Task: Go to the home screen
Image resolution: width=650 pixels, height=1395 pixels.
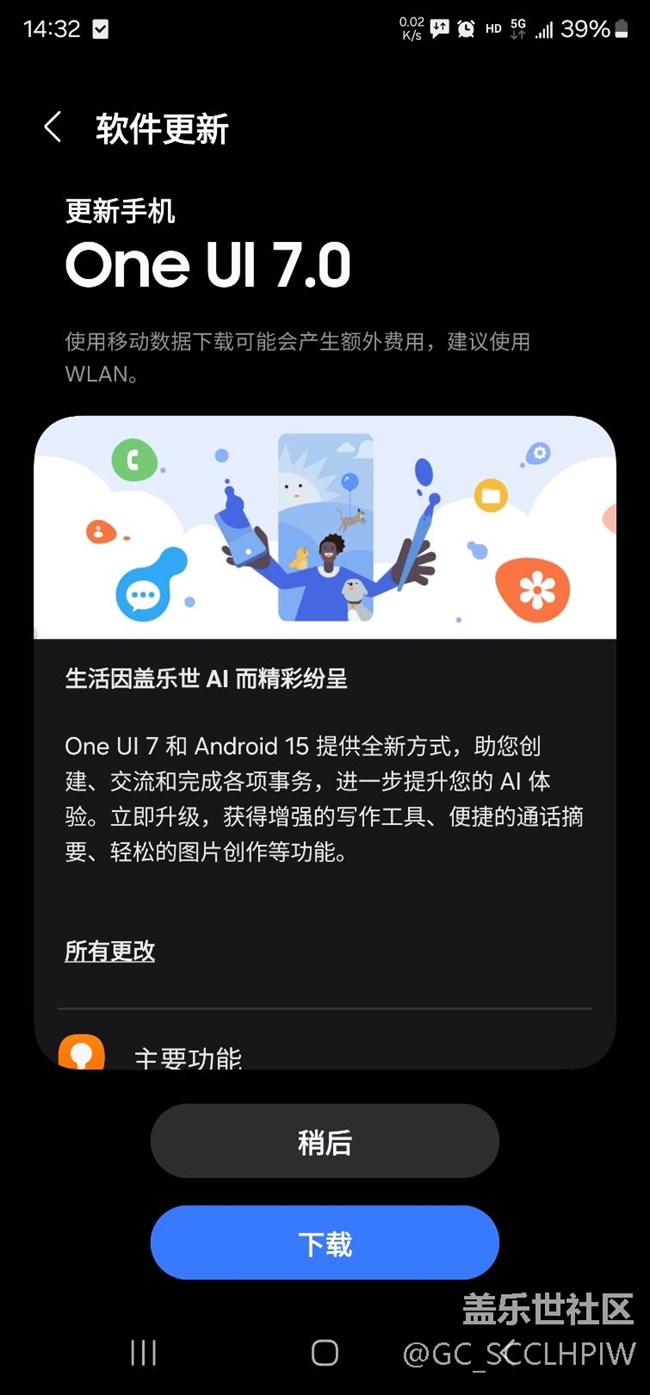Action: point(324,1353)
